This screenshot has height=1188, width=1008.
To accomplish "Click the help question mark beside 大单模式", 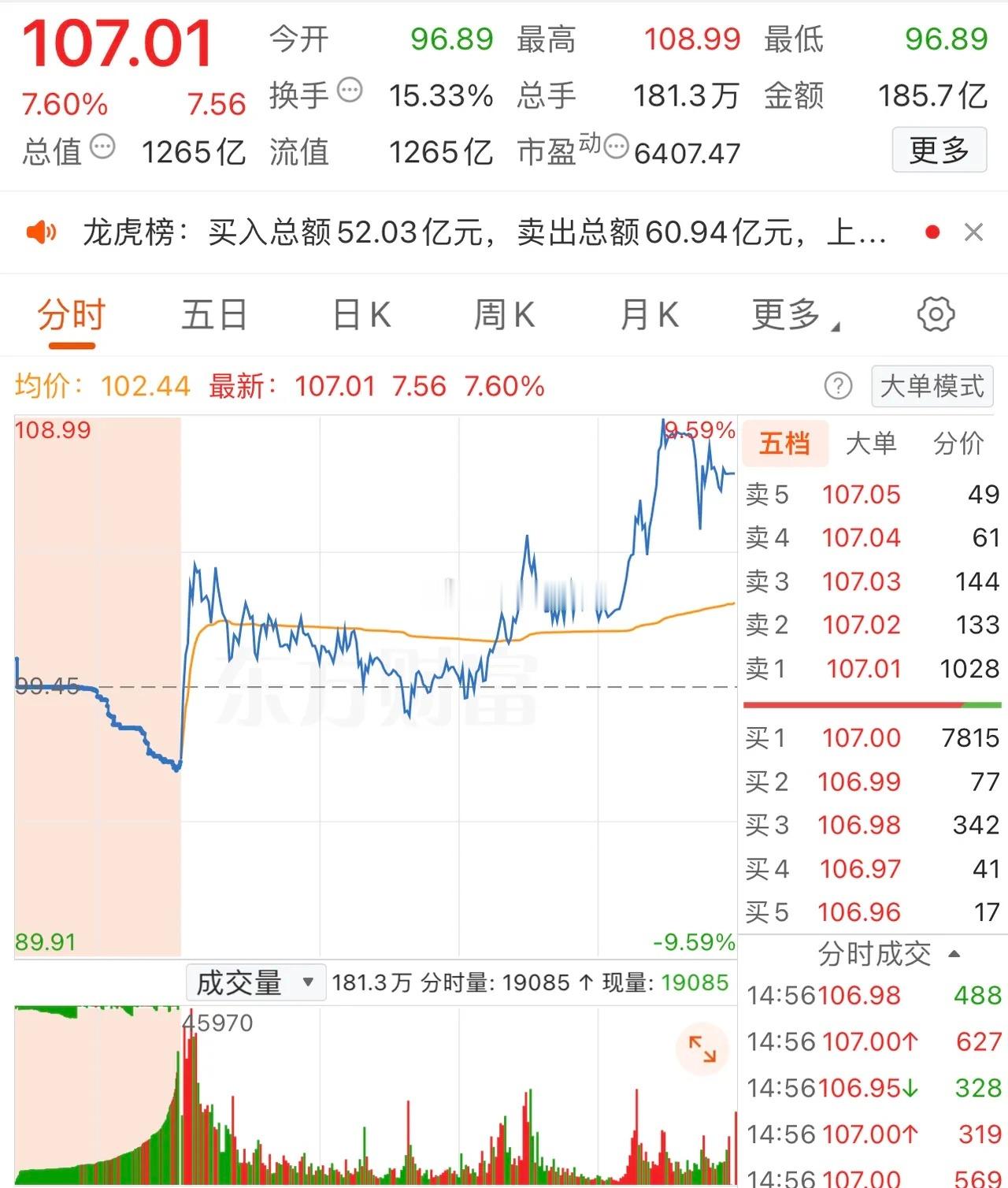I will (840, 387).
